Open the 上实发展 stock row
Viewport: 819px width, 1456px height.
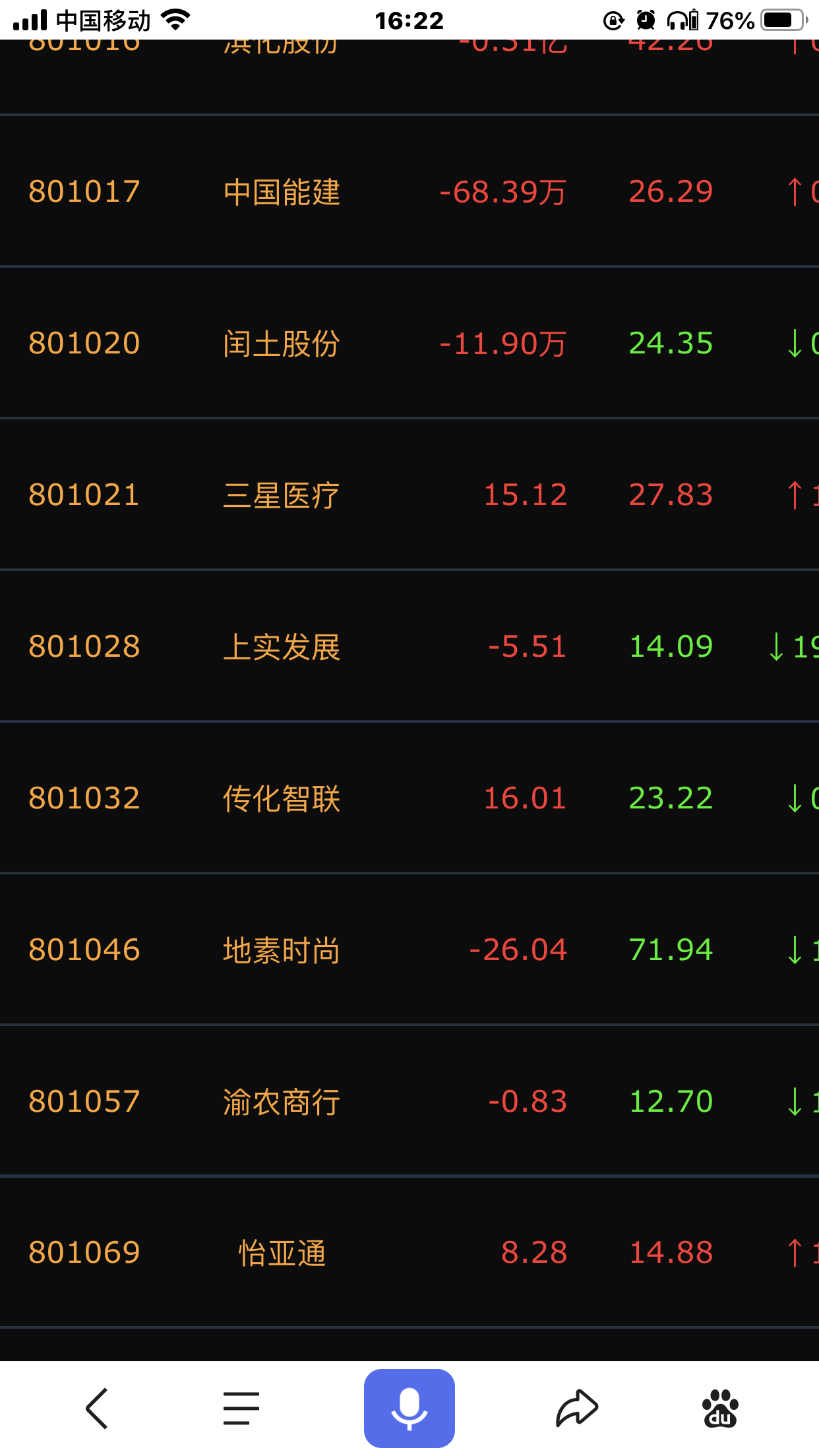pyautogui.click(x=409, y=646)
